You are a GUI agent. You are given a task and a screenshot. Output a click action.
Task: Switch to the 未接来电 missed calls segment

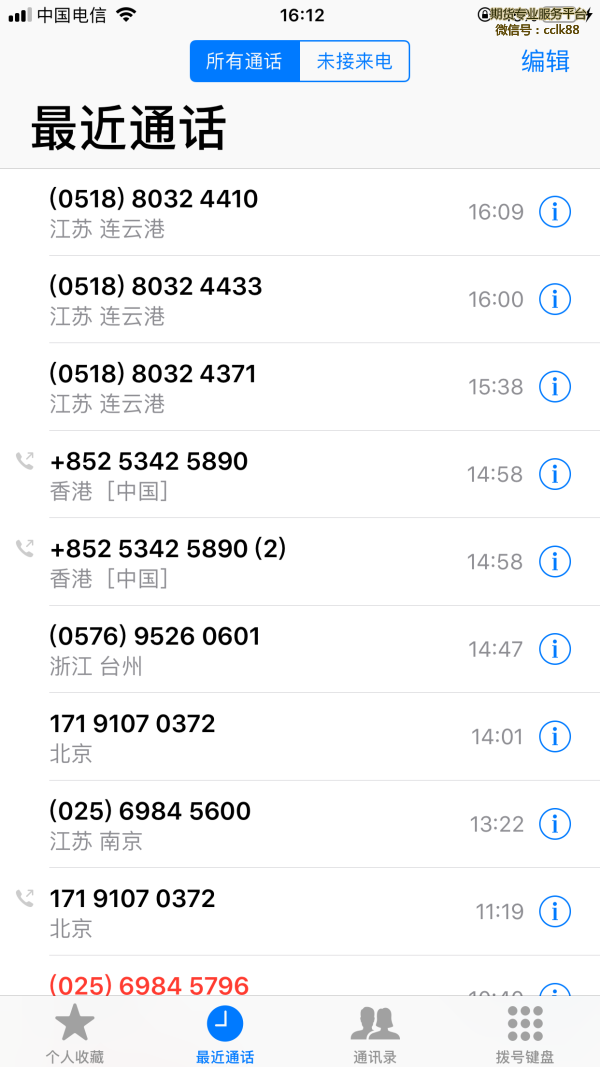pyautogui.click(x=354, y=61)
